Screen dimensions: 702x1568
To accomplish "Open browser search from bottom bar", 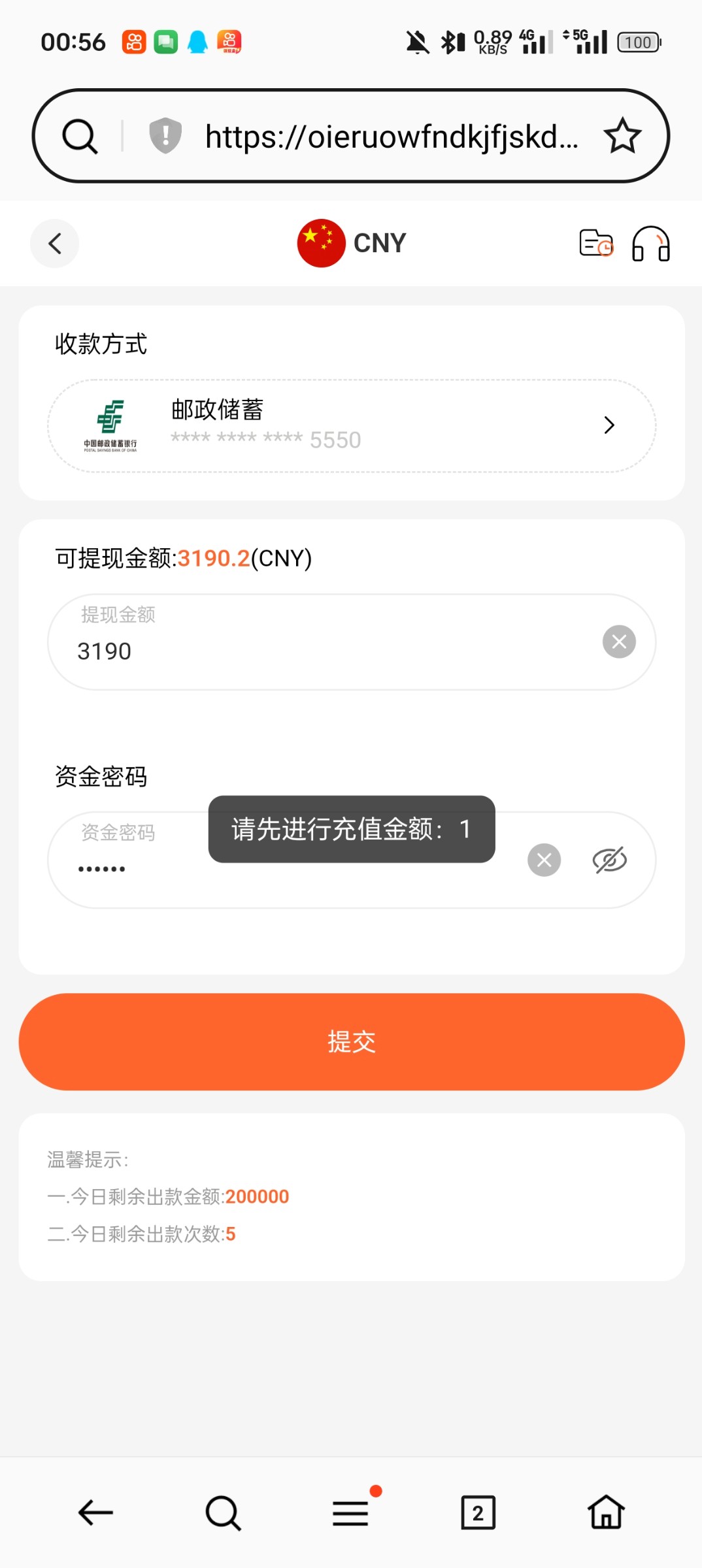I will pyautogui.click(x=223, y=1512).
